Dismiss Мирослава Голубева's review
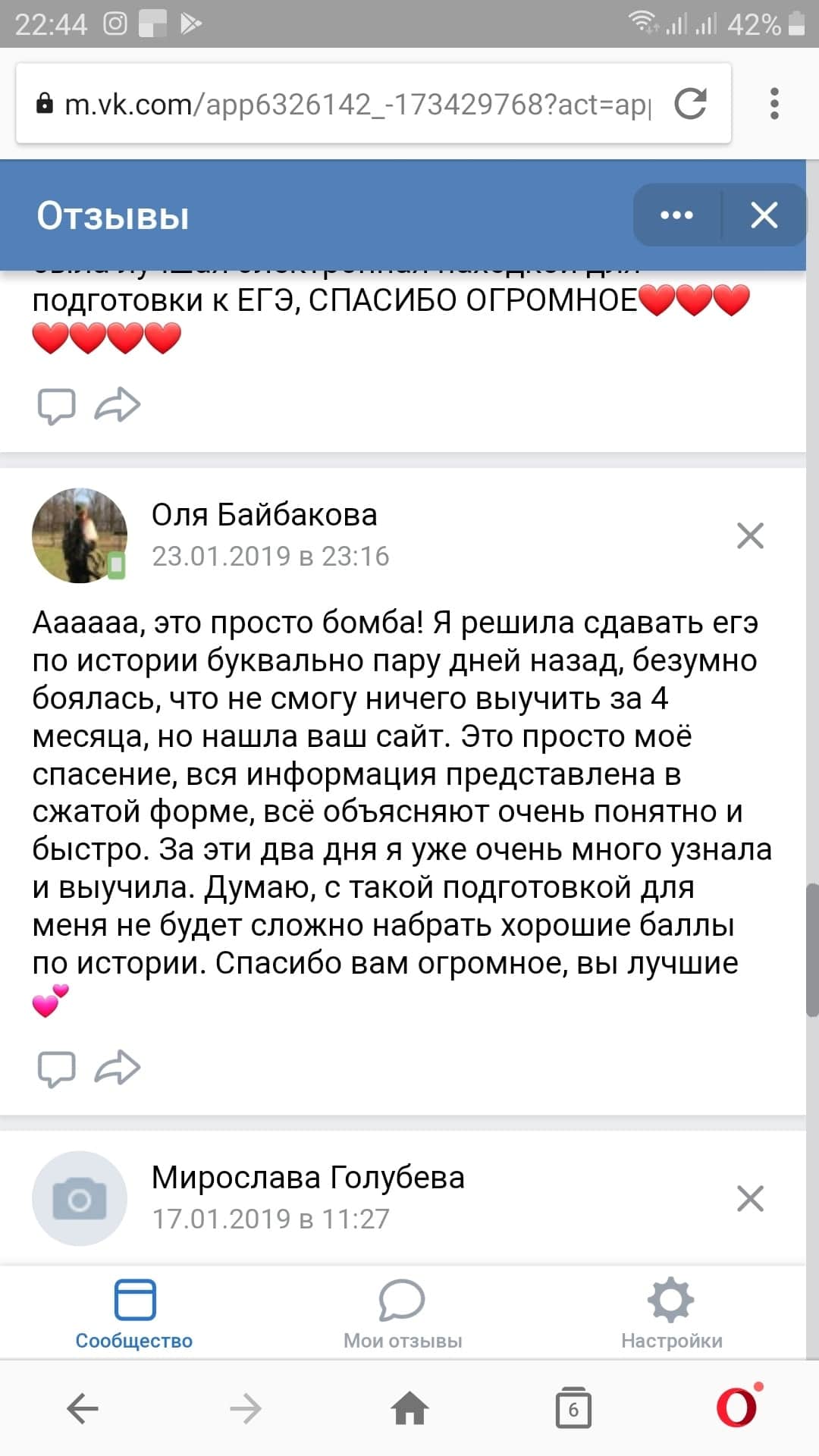819x1456 pixels. point(750,1199)
